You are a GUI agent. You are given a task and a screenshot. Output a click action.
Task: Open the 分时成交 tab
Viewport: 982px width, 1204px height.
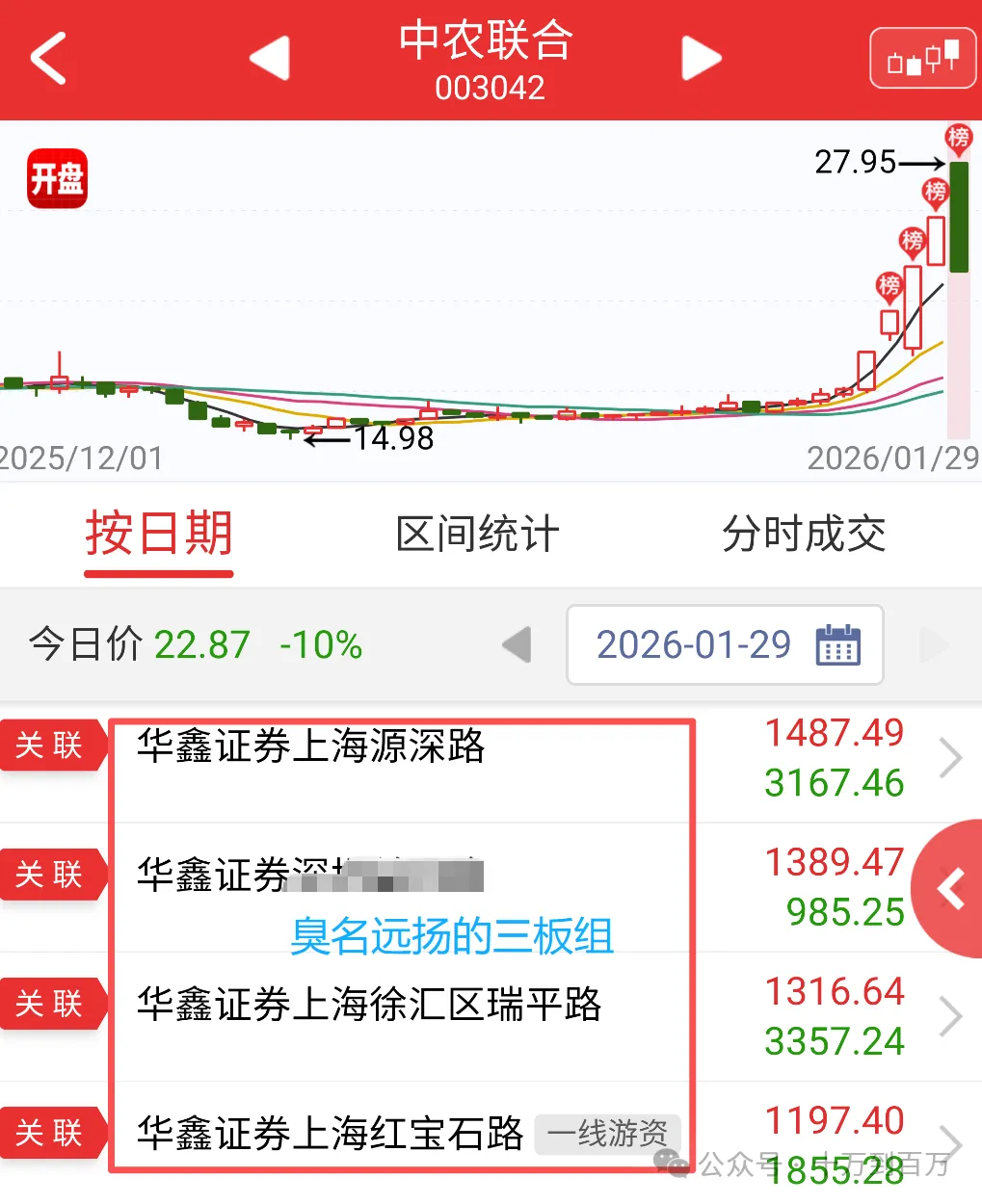(804, 535)
